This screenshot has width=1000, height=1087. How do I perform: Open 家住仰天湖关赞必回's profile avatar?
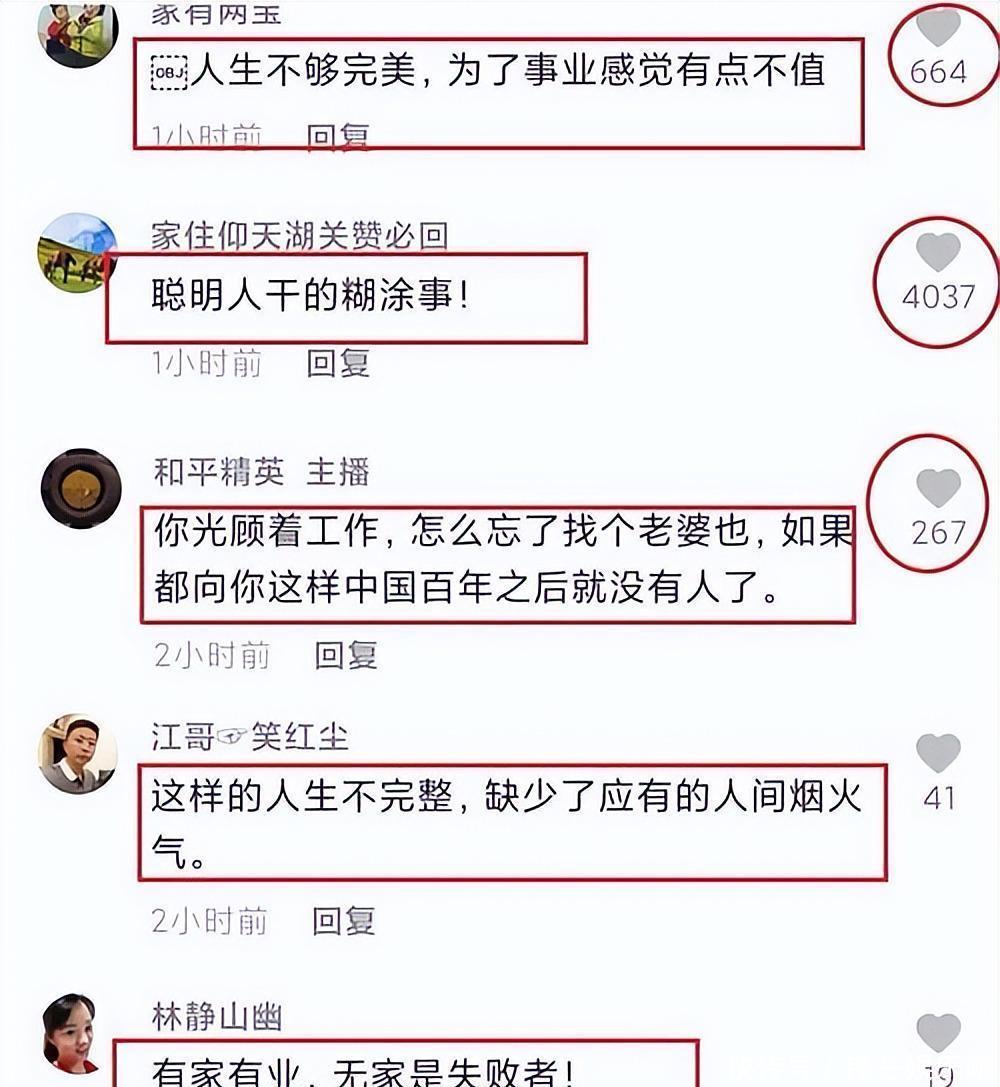click(x=78, y=253)
